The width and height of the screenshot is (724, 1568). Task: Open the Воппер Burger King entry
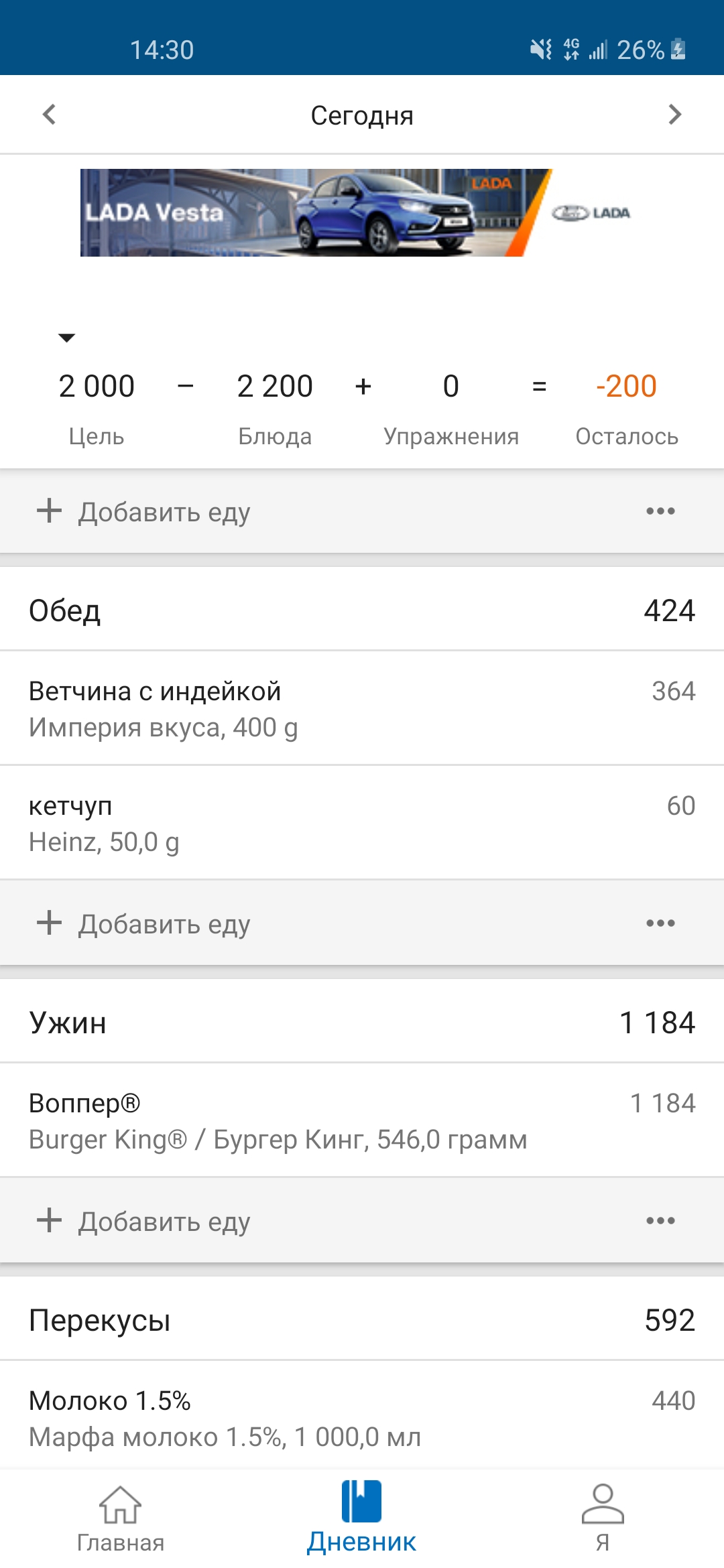362,1120
